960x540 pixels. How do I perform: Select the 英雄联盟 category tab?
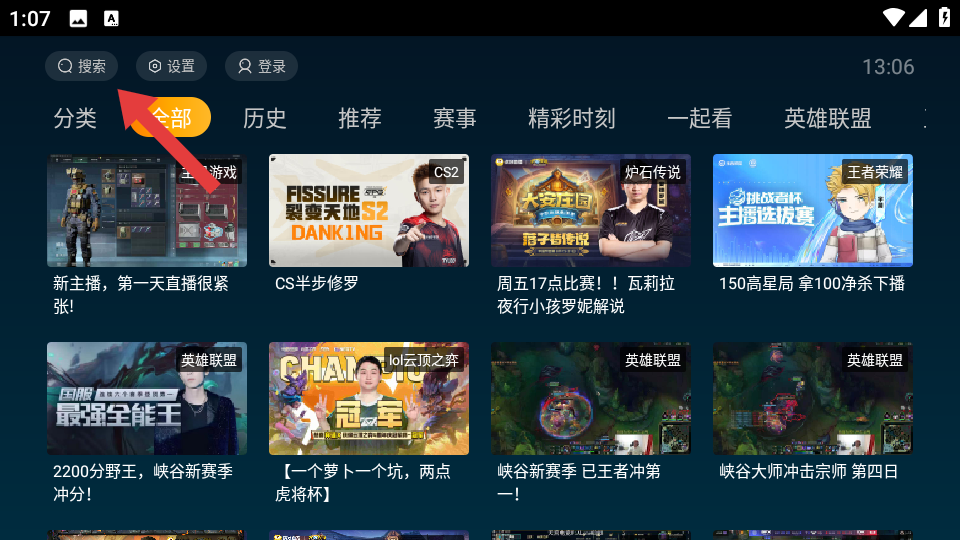click(x=828, y=118)
